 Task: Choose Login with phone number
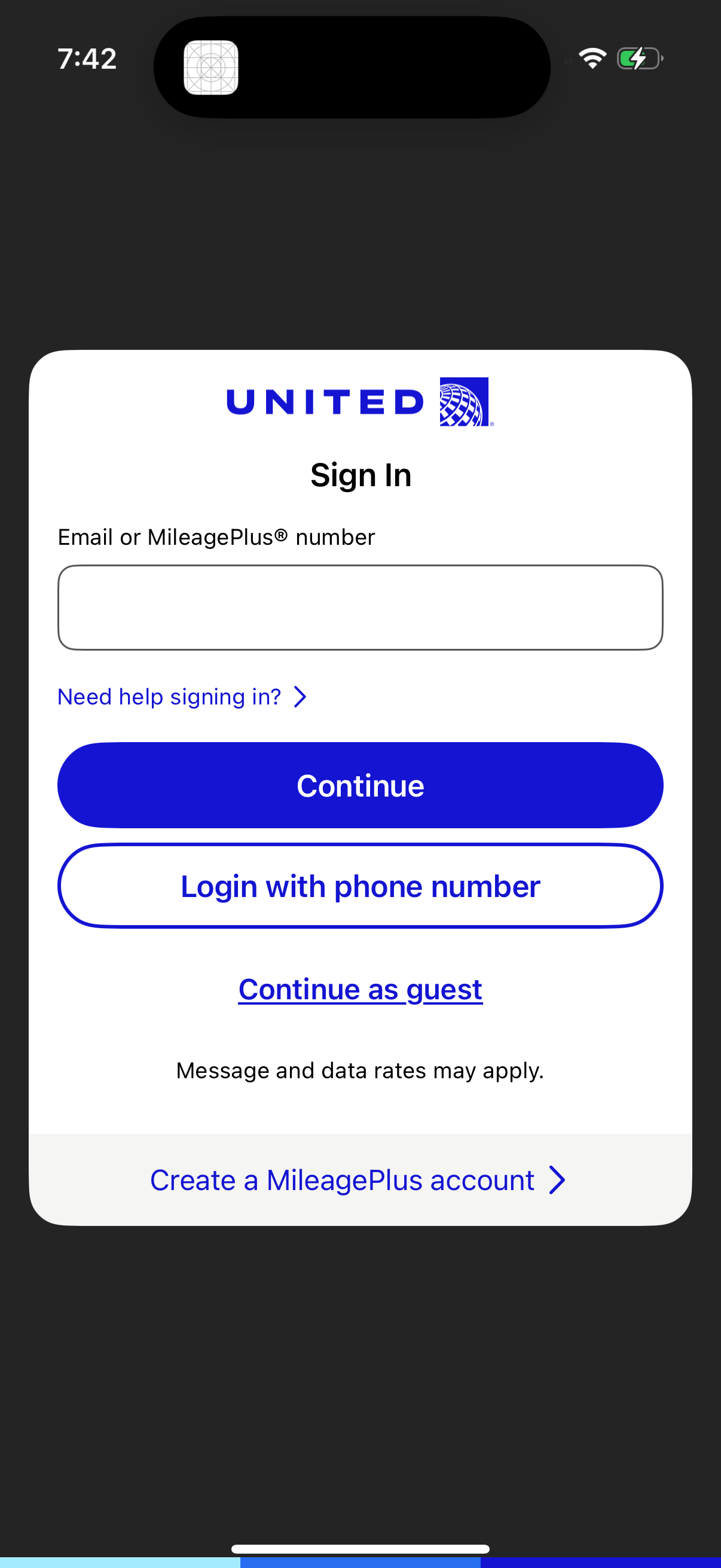(360, 886)
